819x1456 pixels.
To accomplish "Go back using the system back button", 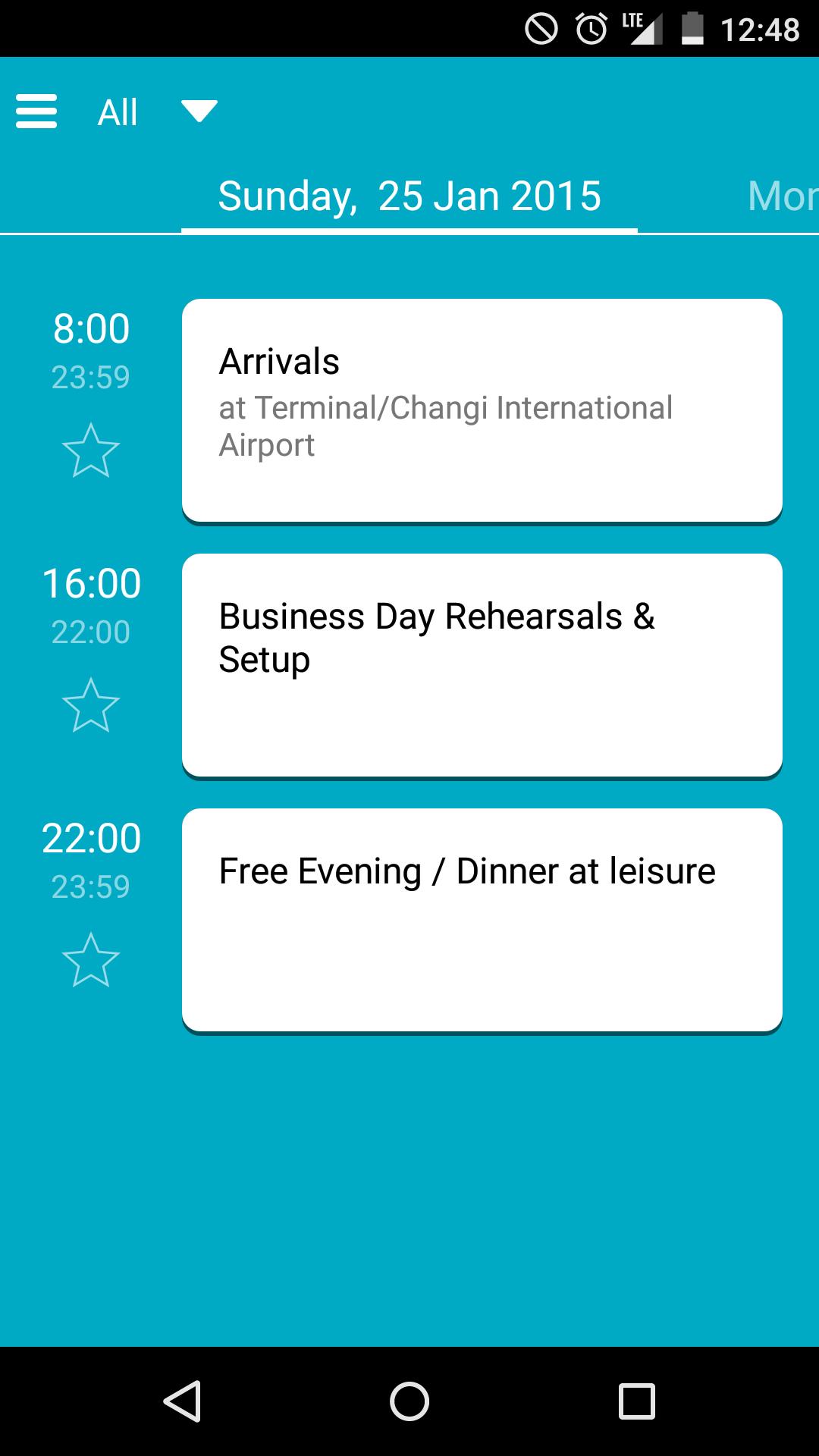I will coord(182,1401).
